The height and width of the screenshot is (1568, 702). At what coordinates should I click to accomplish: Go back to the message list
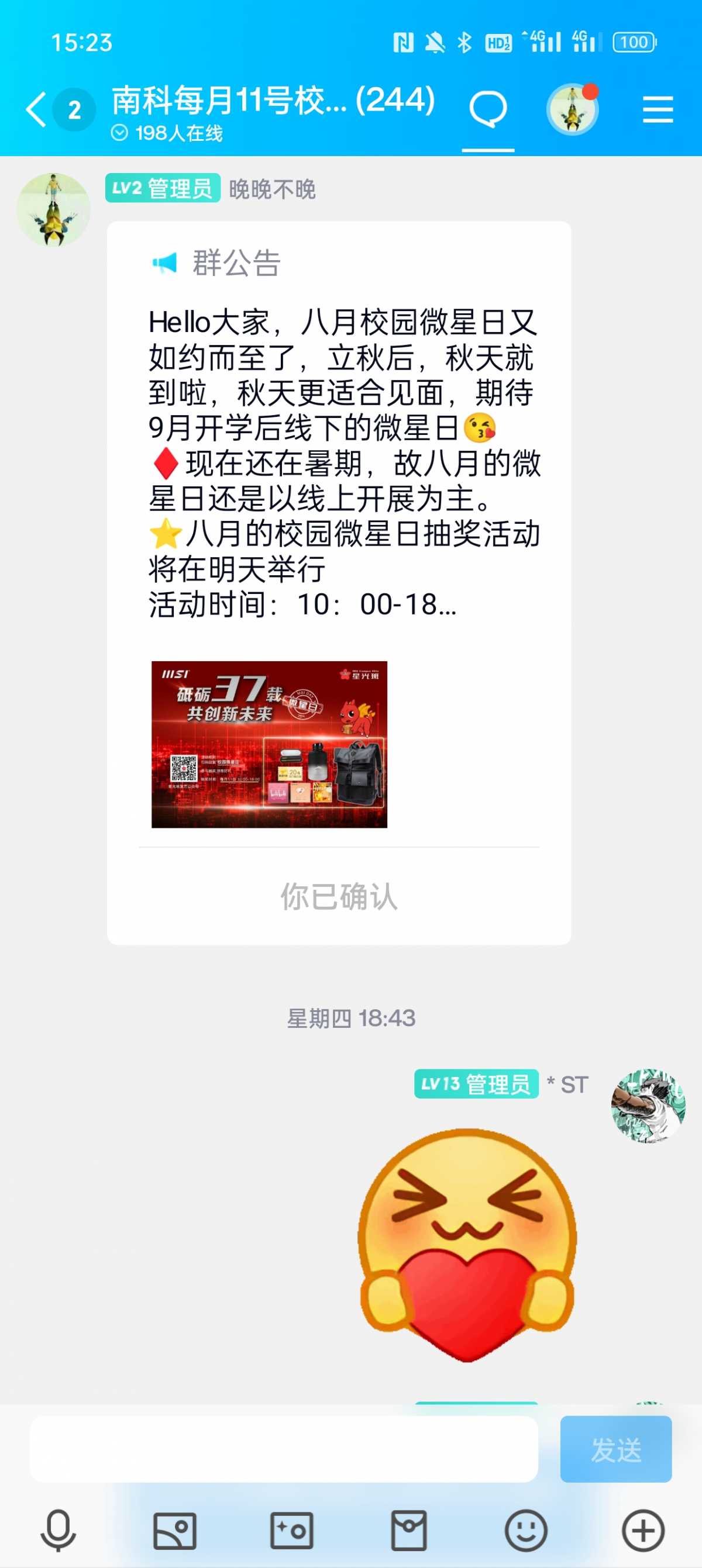coord(36,109)
